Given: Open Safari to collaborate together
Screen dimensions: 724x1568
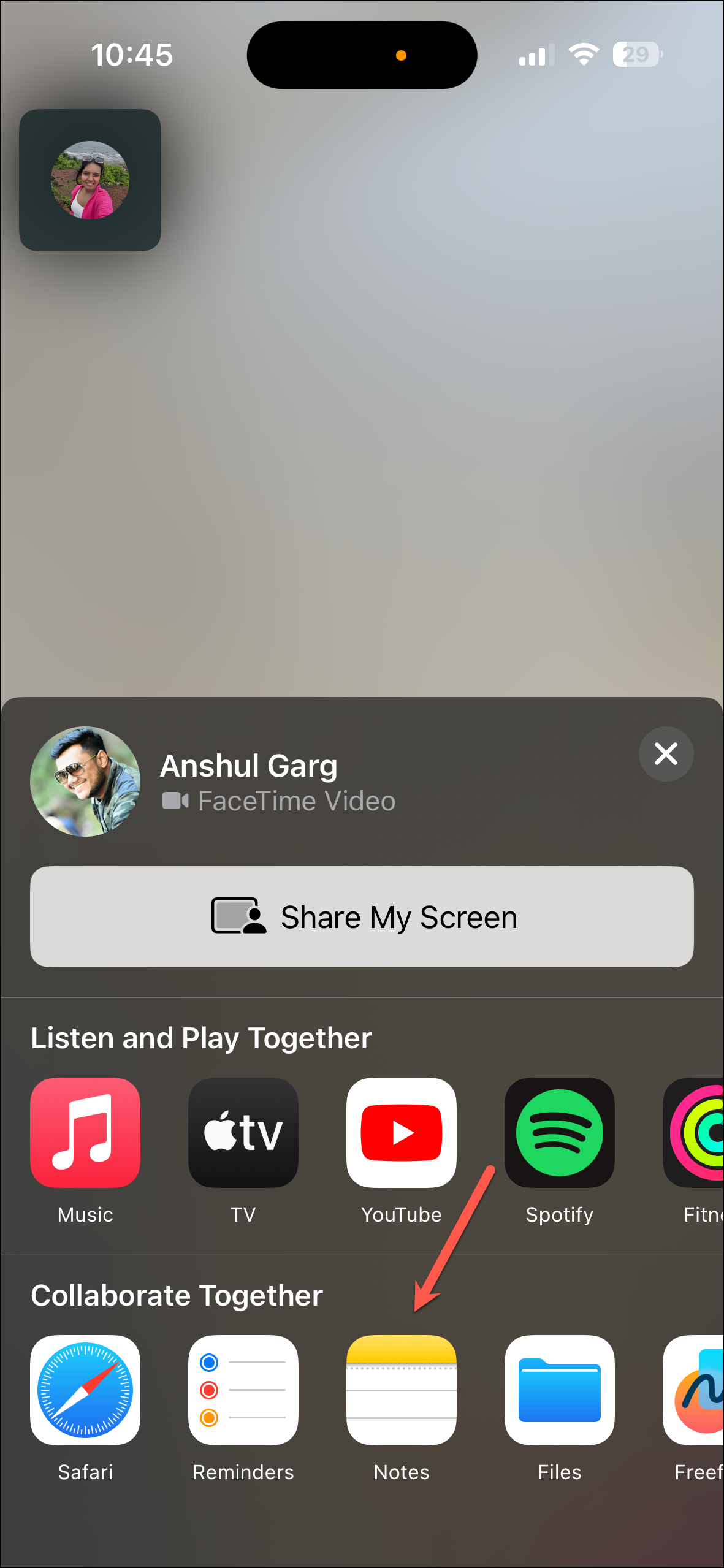Looking at the screenshot, I should (x=85, y=1390).
